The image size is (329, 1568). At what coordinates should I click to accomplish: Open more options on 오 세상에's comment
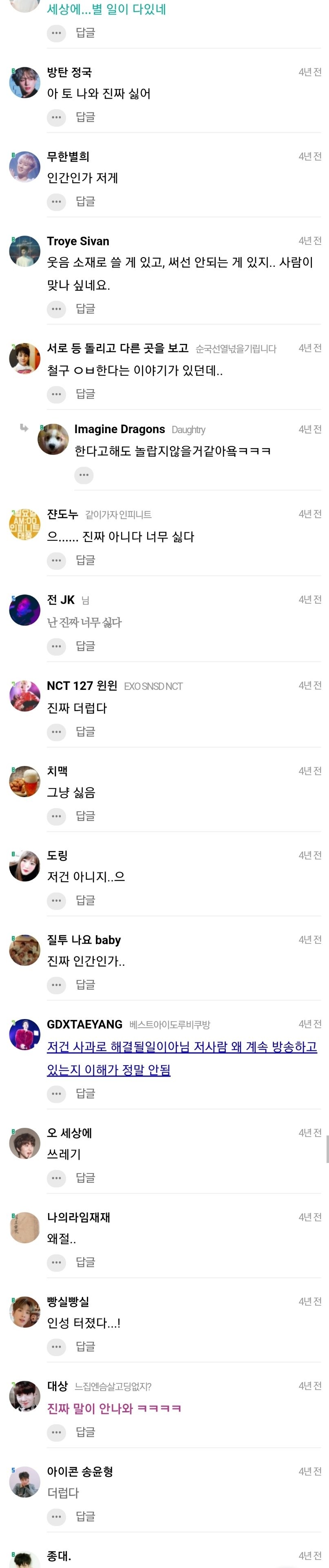(x=57, y=1178)
